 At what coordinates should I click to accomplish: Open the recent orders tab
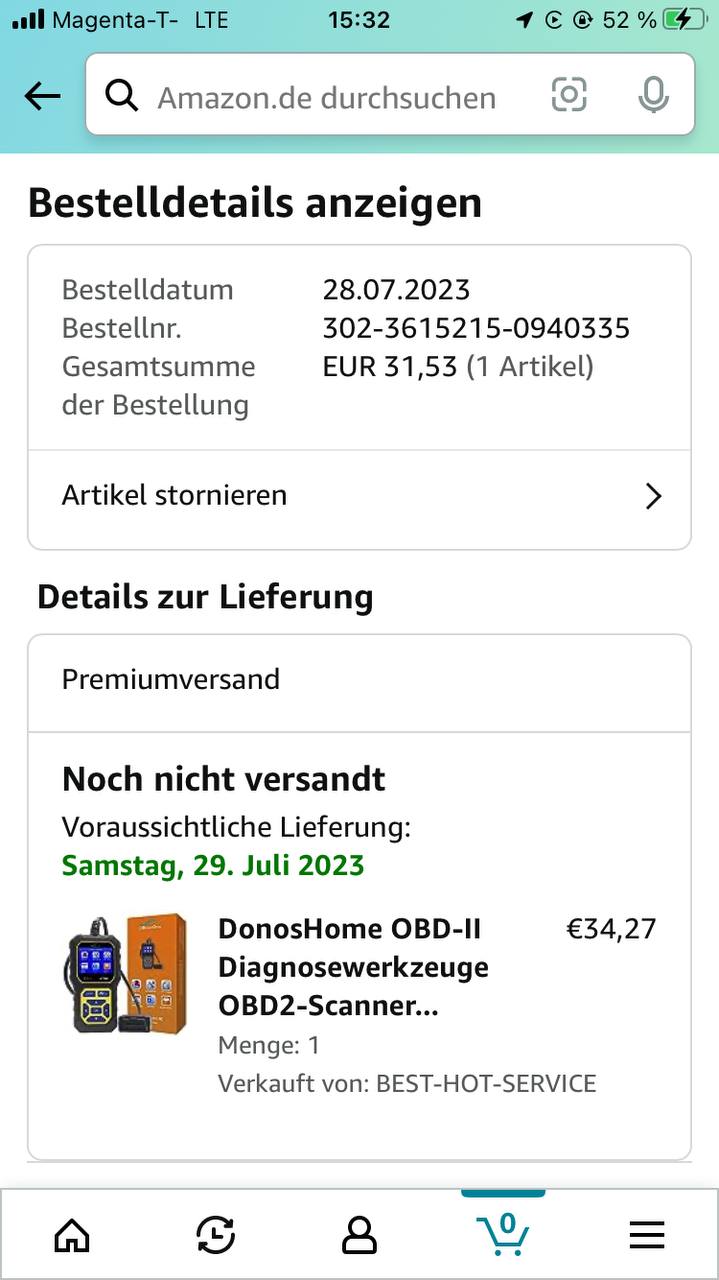215,1236
